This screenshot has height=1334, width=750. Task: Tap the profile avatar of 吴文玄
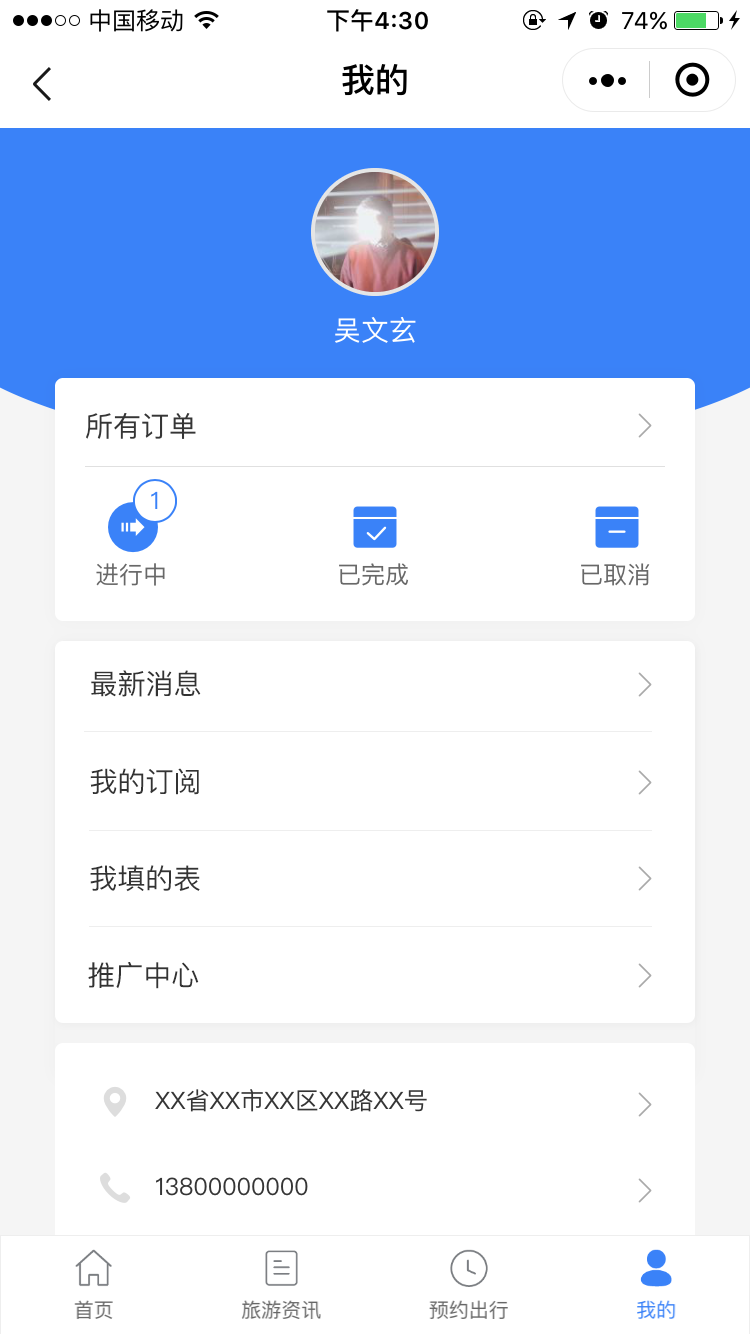(x=375, y=232)
